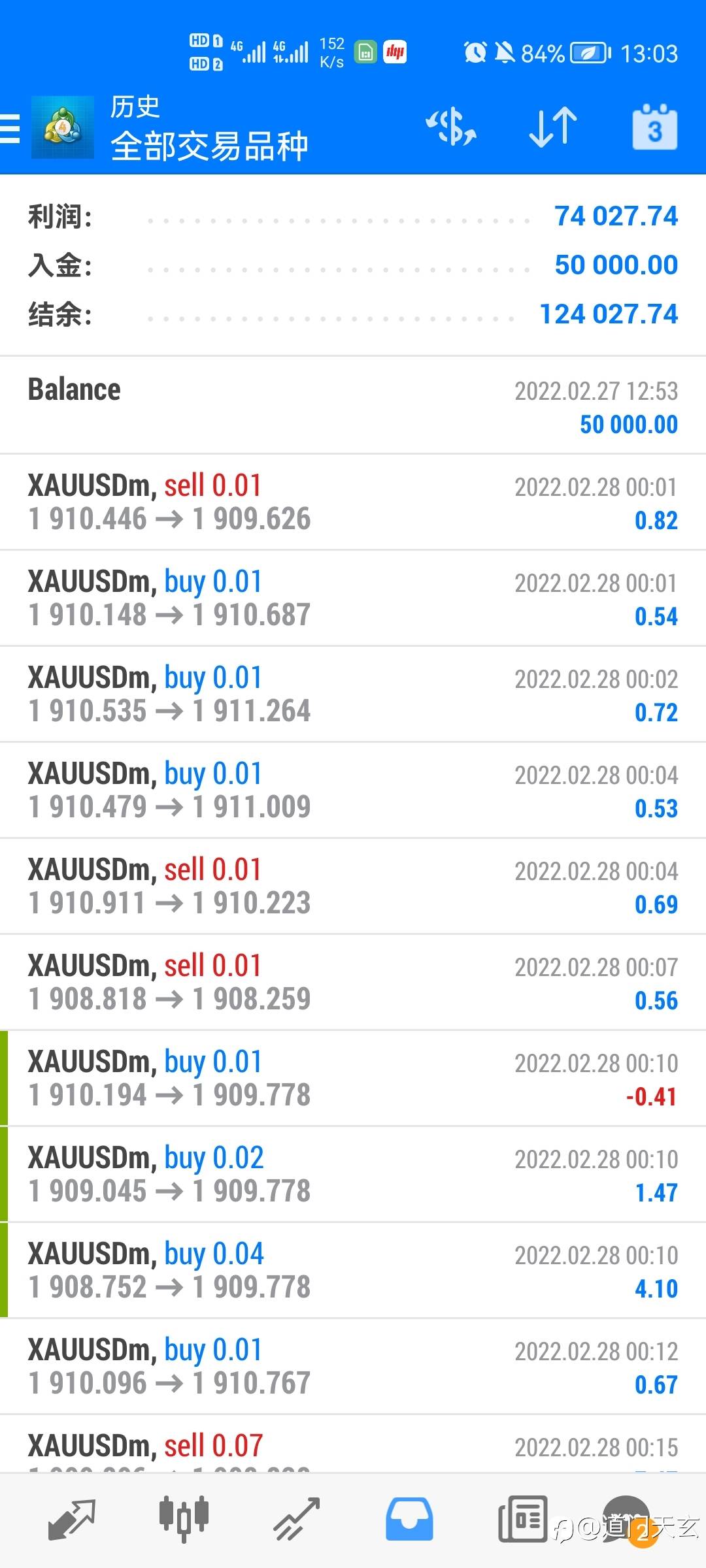
Task: Switch to the Trade tab
Action: click(x=296, y=1520)
